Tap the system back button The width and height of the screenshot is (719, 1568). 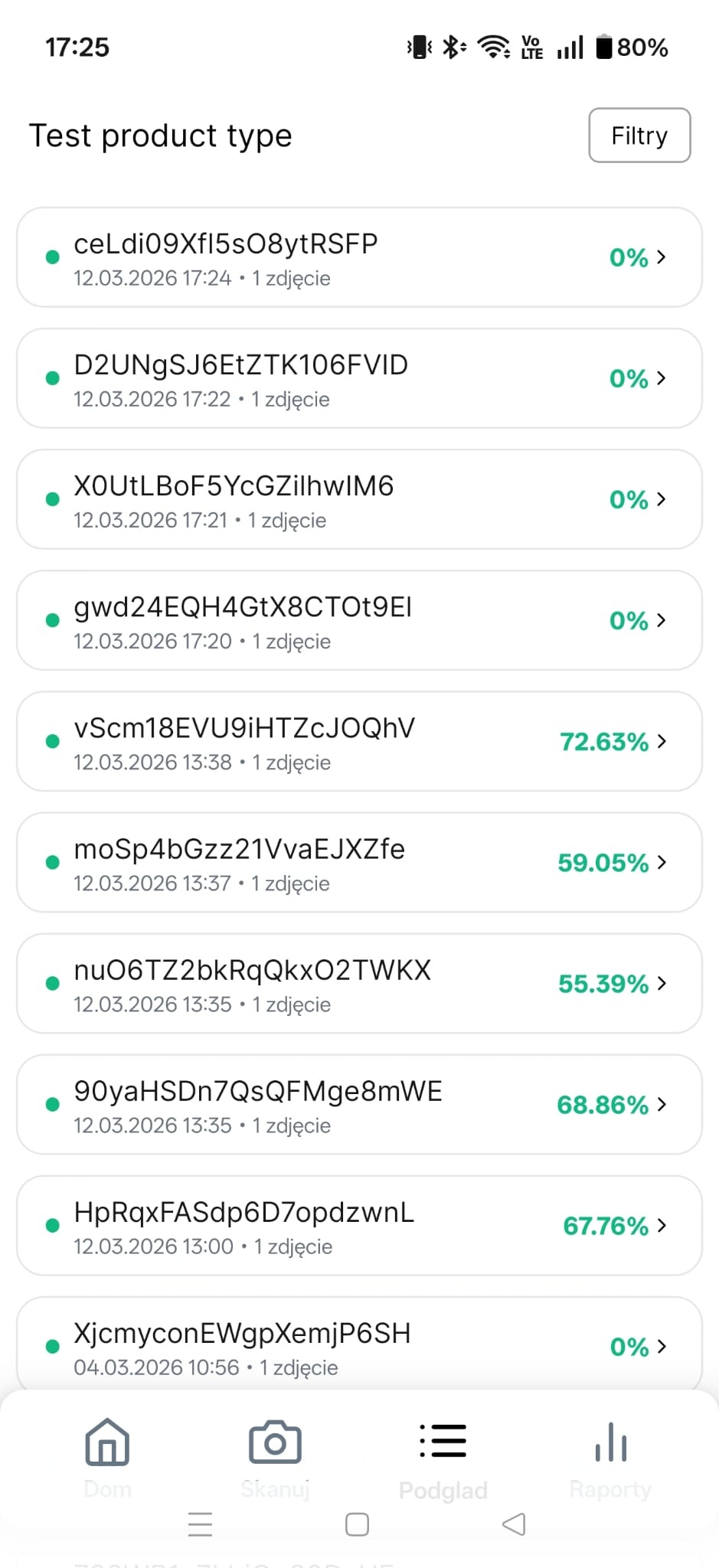pyautogui.click(x=514, y=1524)
